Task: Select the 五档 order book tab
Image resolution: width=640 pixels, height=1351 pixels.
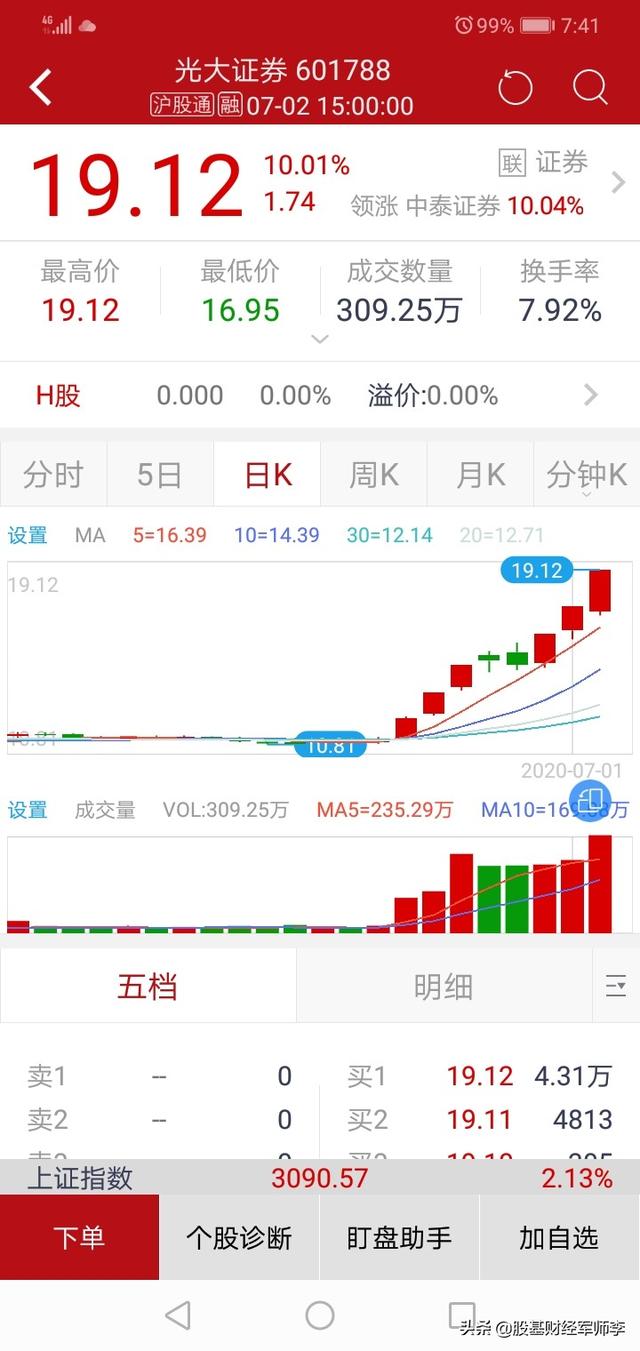Action: 148,987
